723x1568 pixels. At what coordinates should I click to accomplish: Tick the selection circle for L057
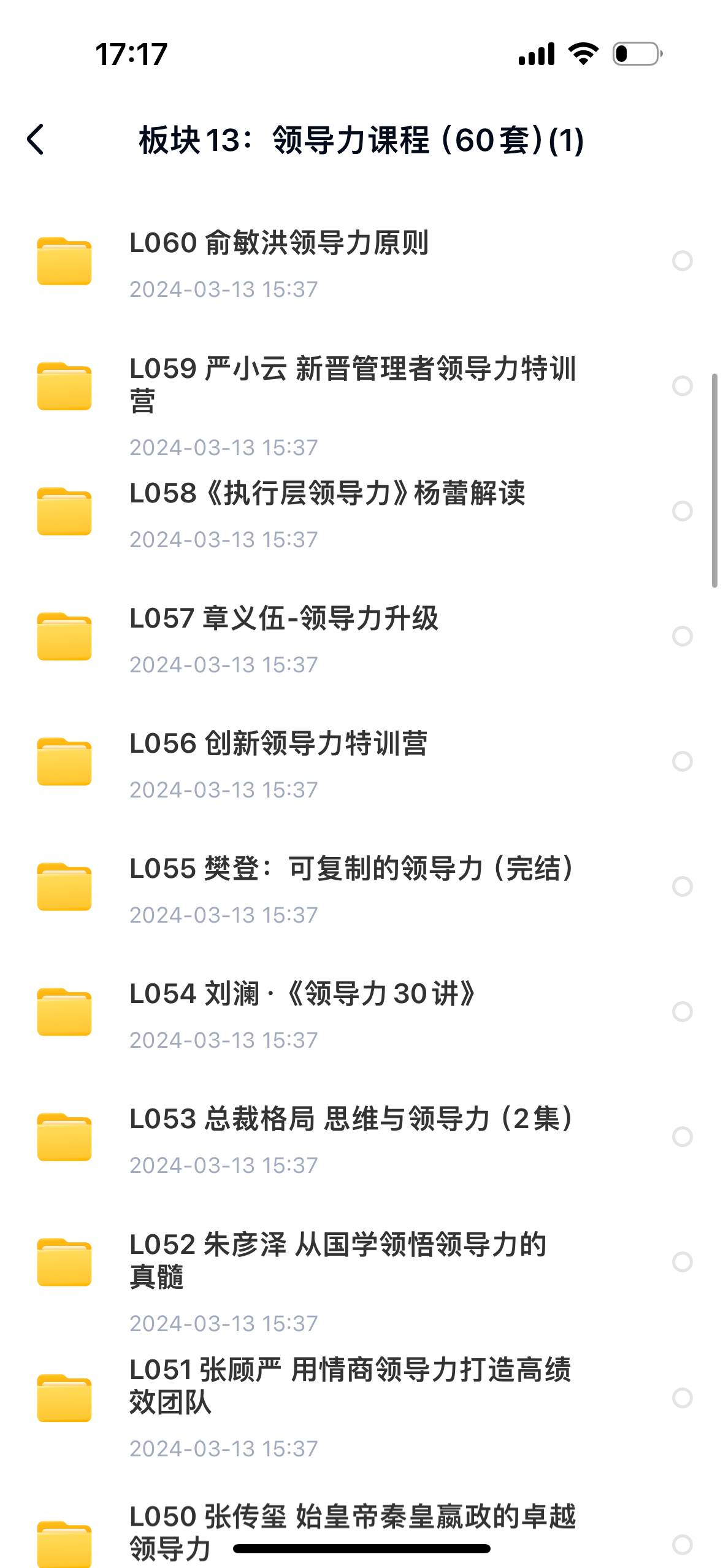coord(682,636)
